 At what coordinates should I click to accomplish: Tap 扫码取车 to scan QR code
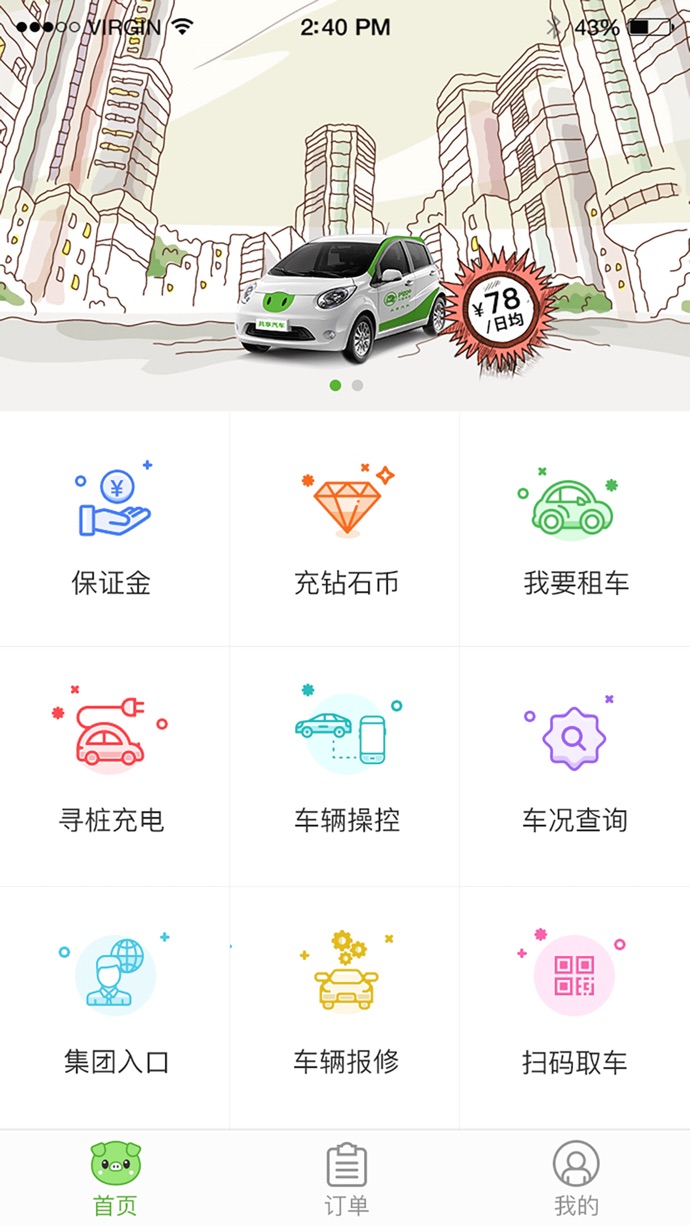575,1008
